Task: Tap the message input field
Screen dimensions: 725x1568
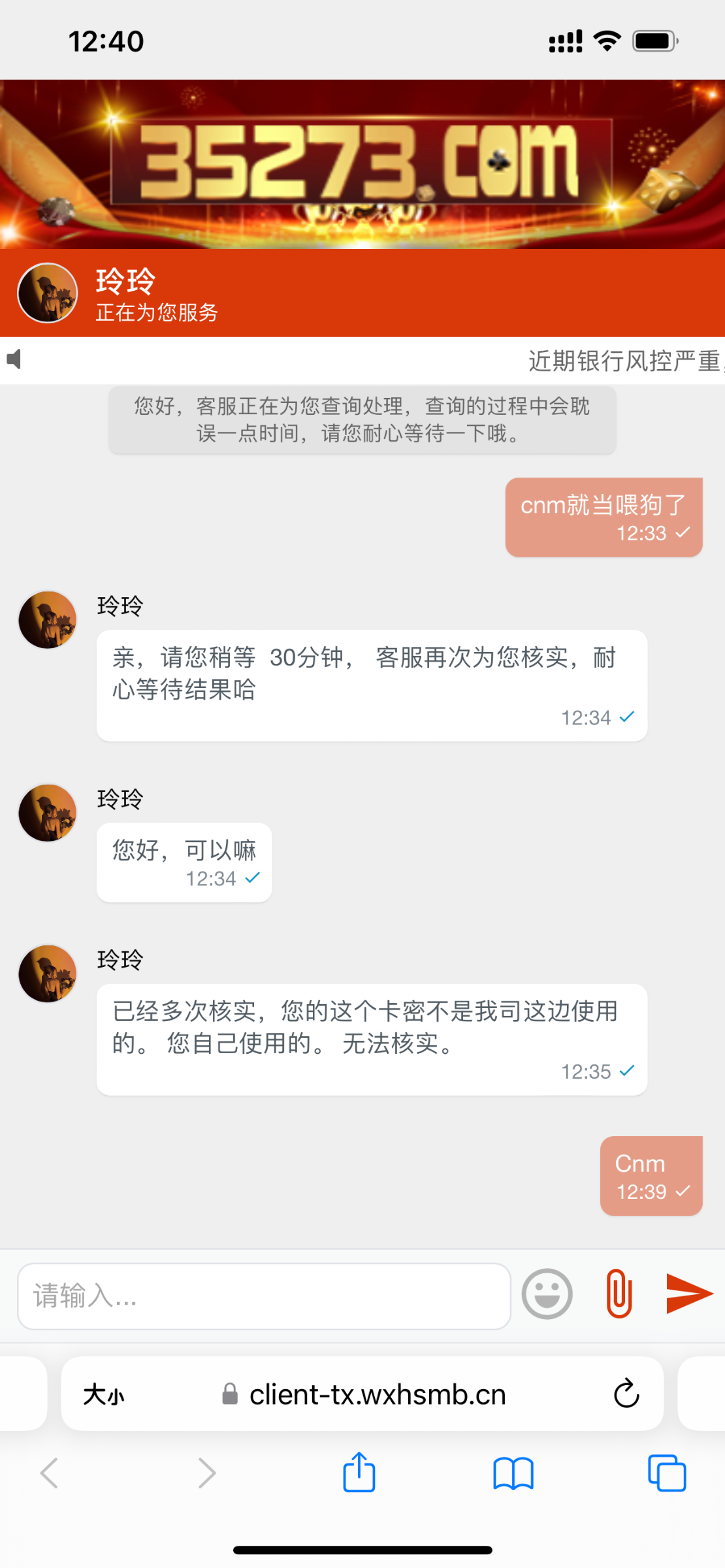Action: click(x=264, y=1296)
